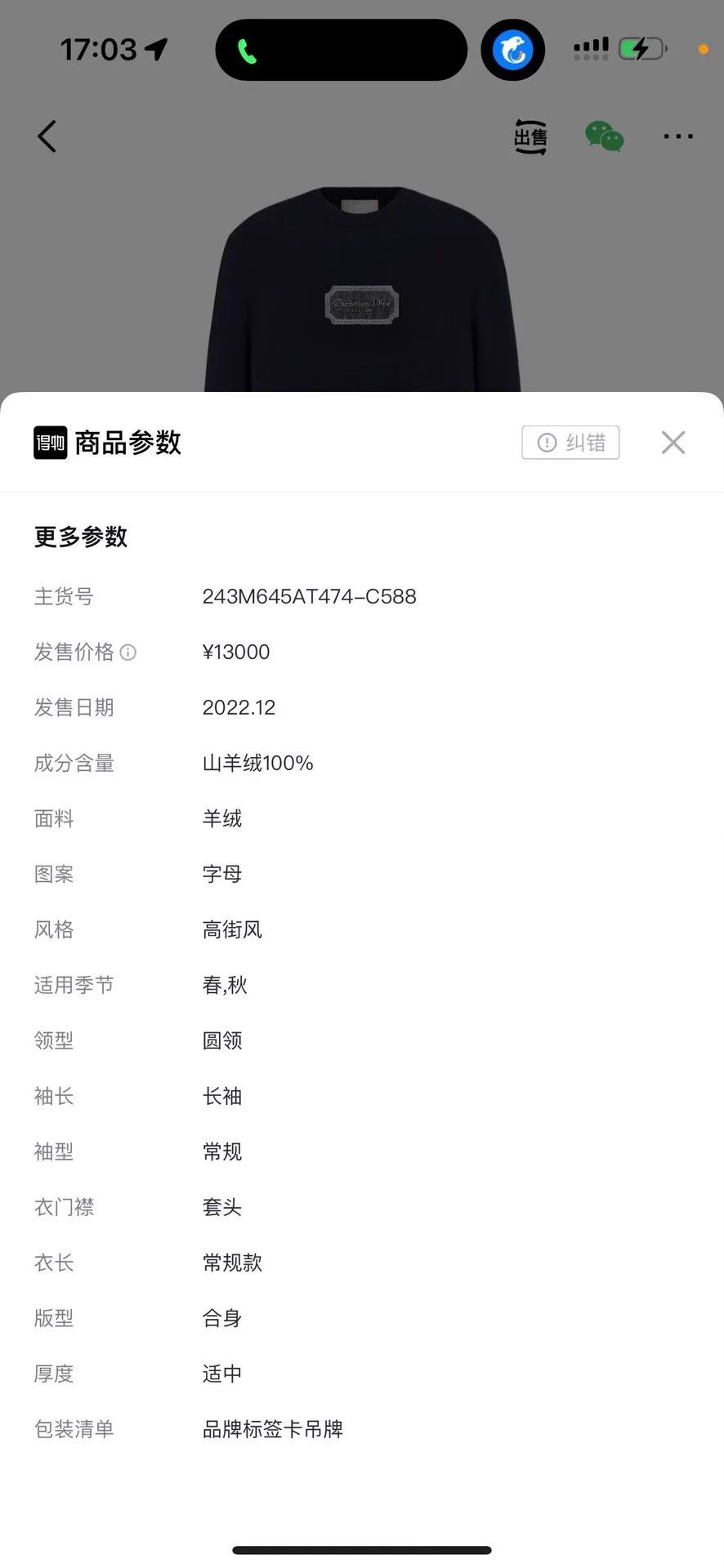Viewport: 724px width, 1568px height.
Task: Open the info icon beside 发售价格
Action: click(x=128, y=653)
